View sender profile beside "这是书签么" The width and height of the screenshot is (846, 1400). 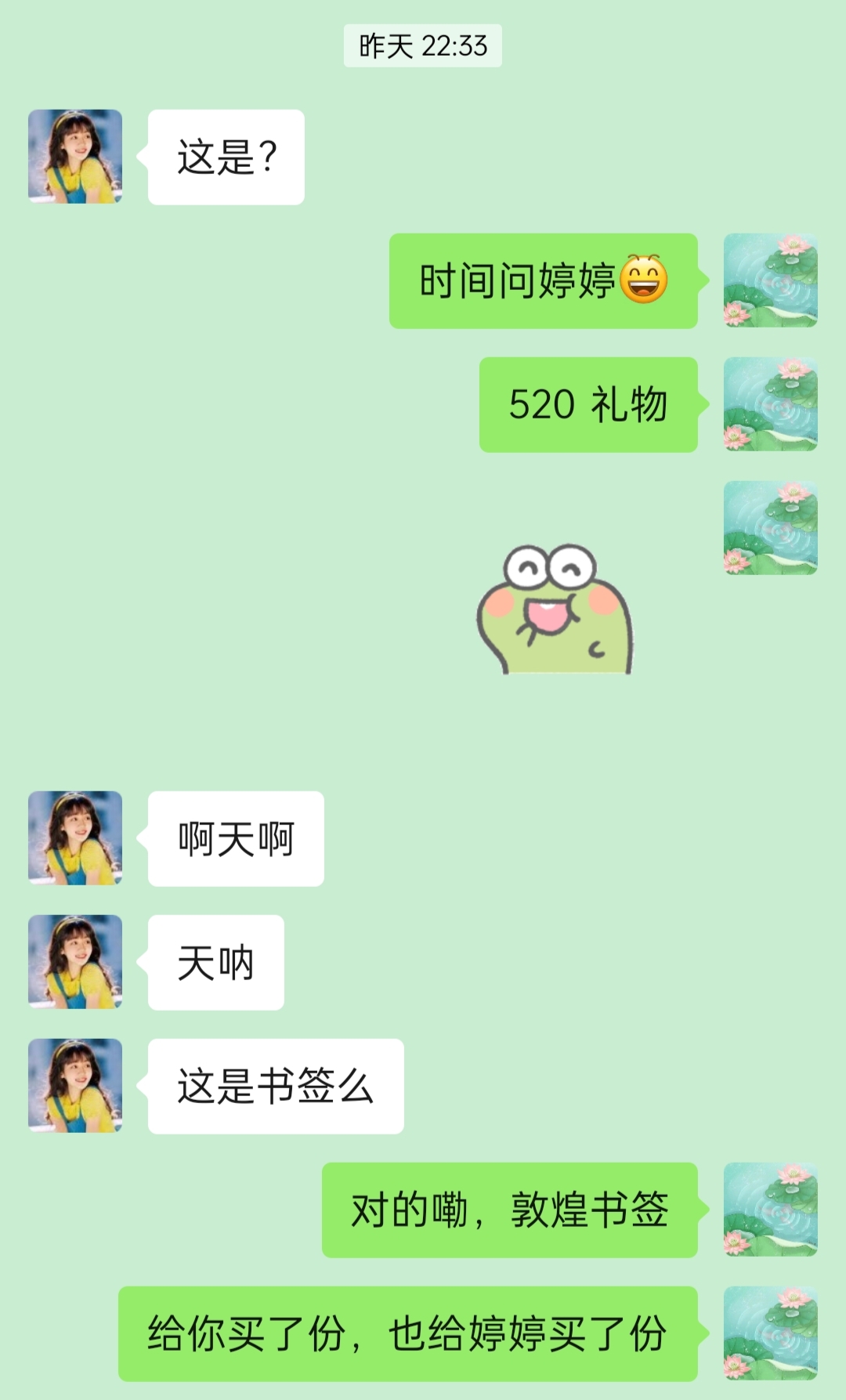pyautogui.click(x=75, y=1086)
